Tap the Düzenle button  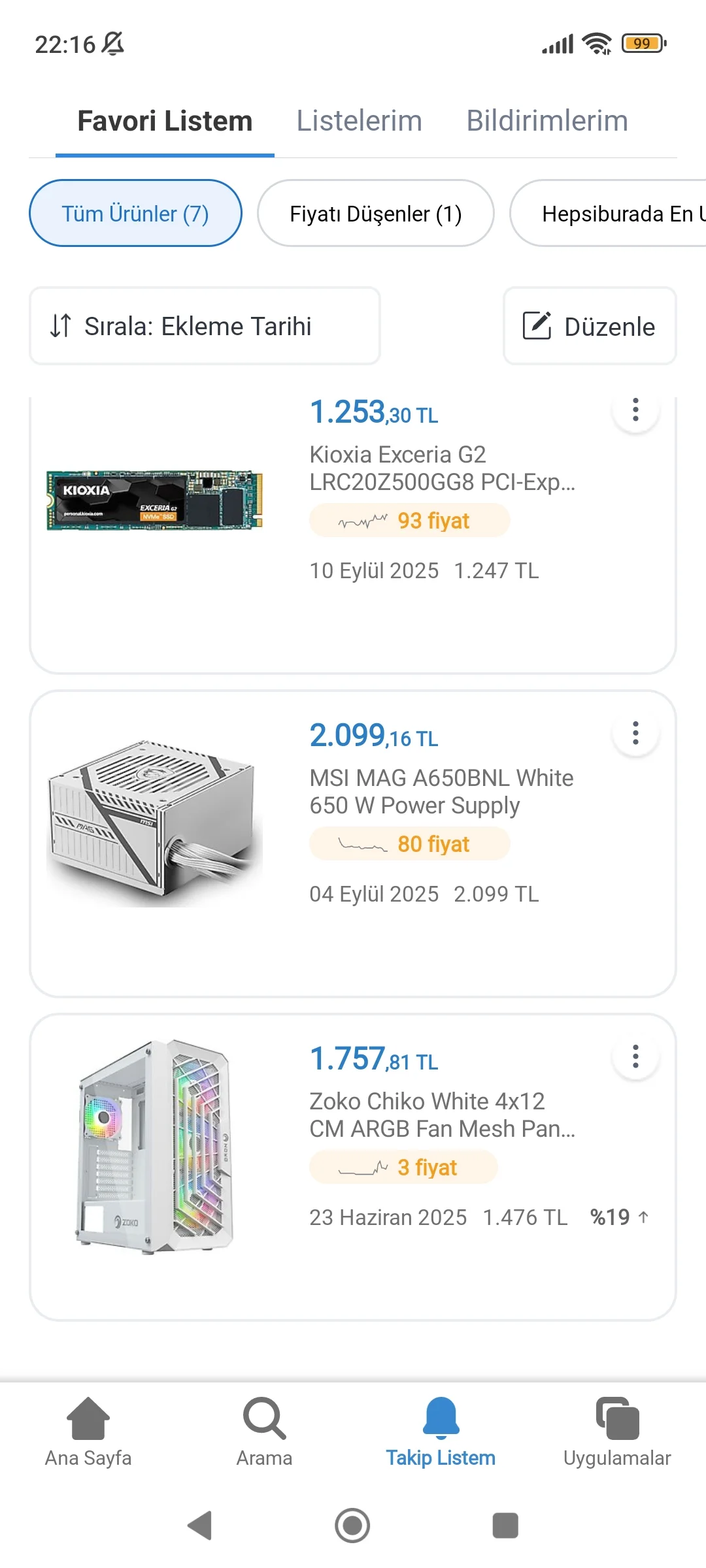(589, 326)
